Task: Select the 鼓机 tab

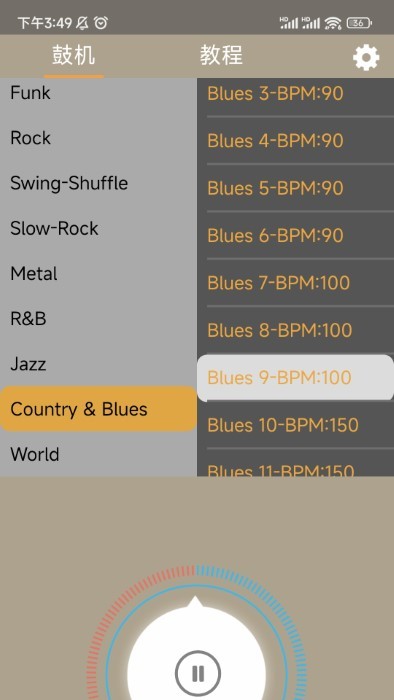Action: pyautogui.click(x=74, y=55)
